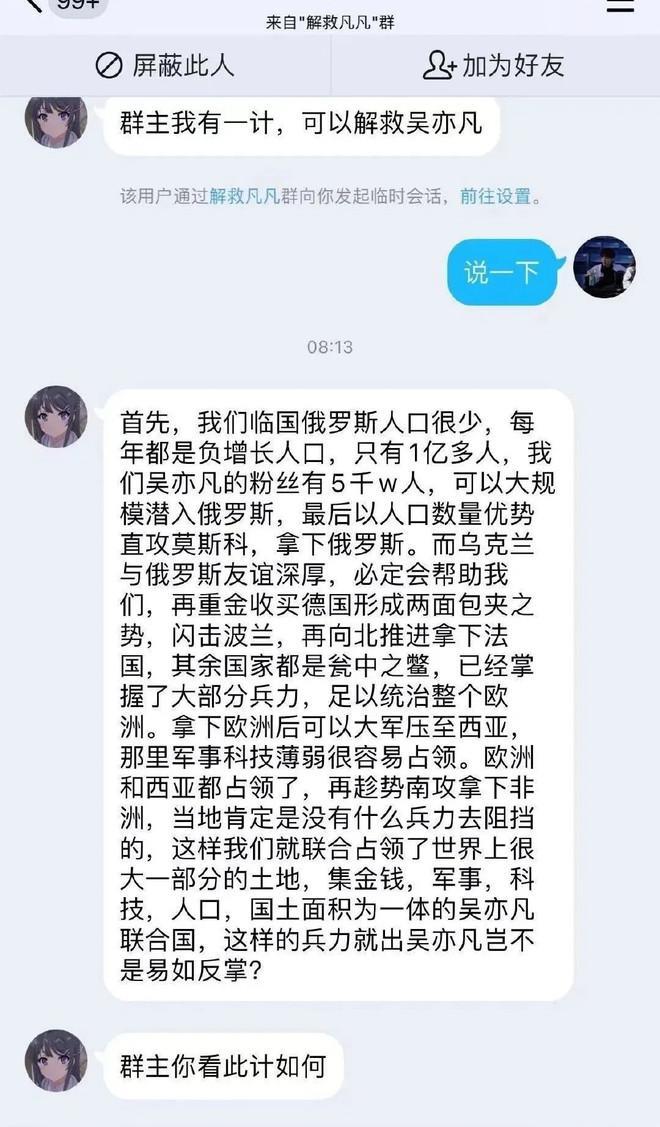Open the chat options menu
The width and height of the screenshot is (660, 1127).
pyautogui.click(x=619, y=6)
